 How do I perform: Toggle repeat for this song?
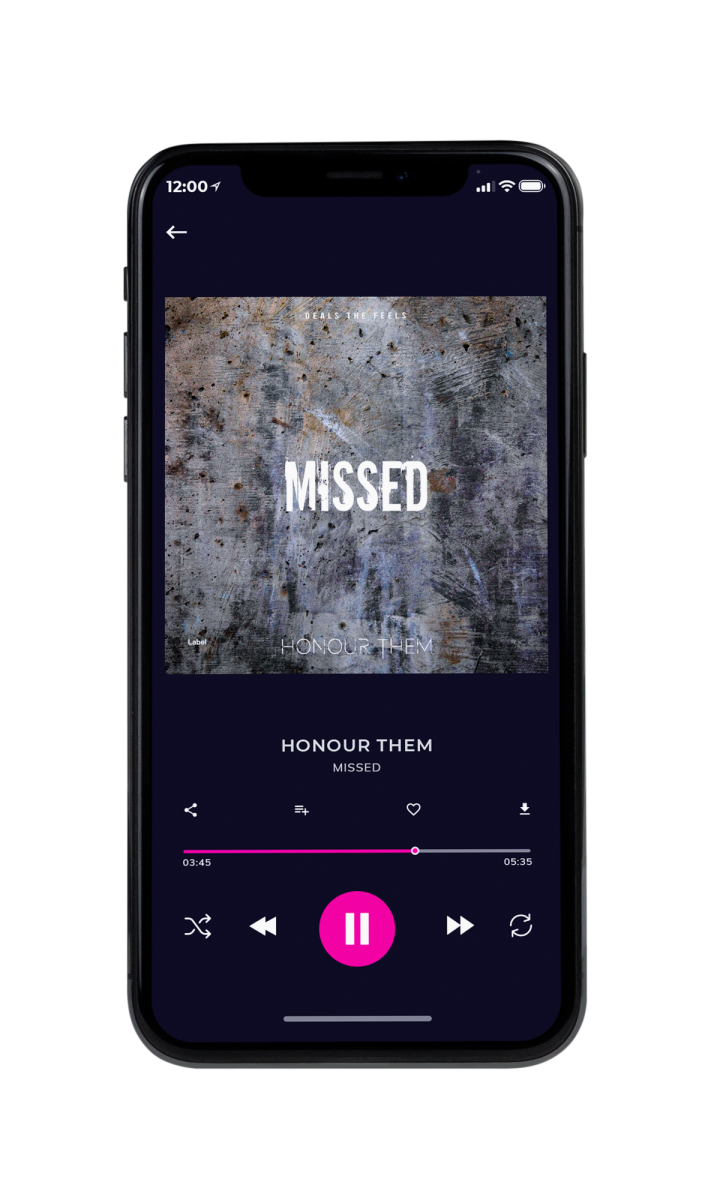coord(521,926)
